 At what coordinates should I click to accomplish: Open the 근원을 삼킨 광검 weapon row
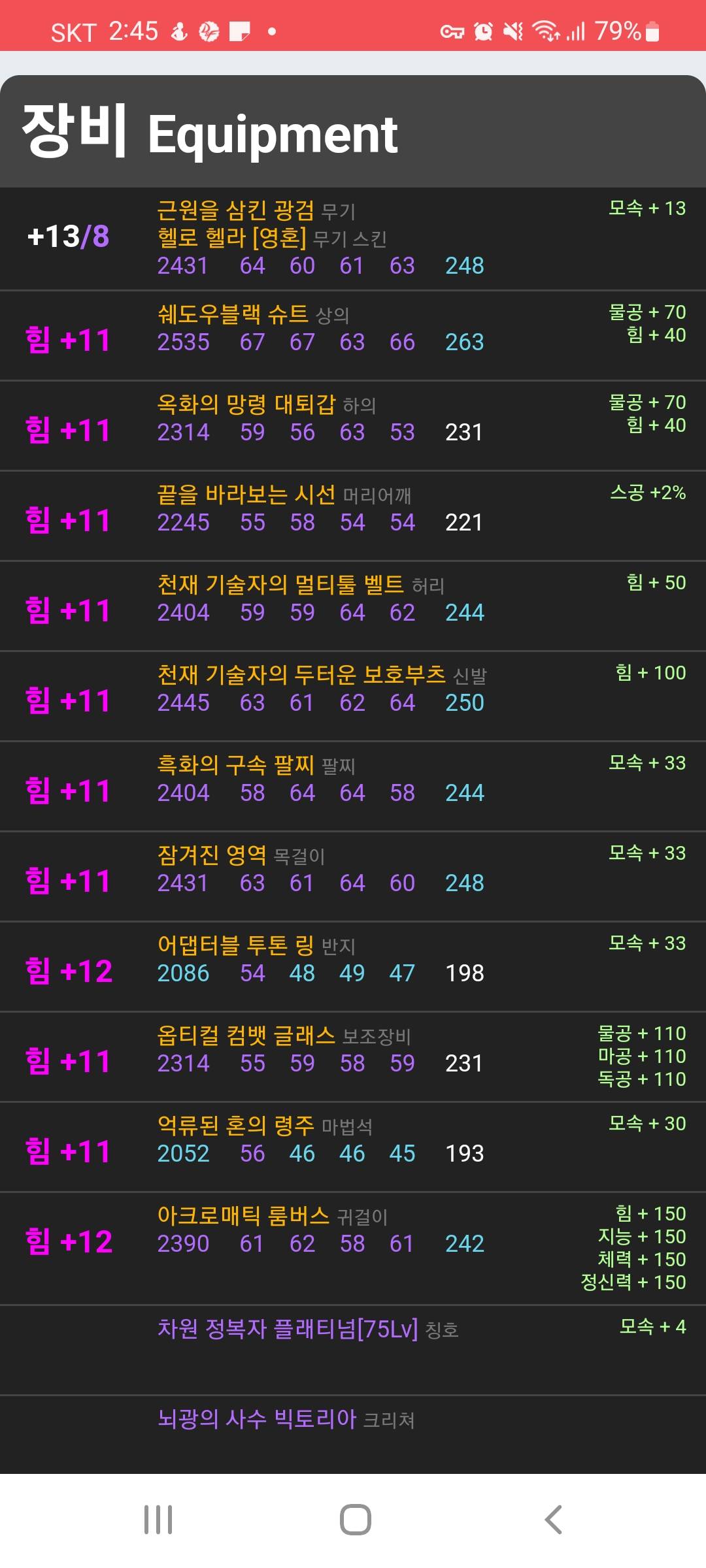click(353, 238)
